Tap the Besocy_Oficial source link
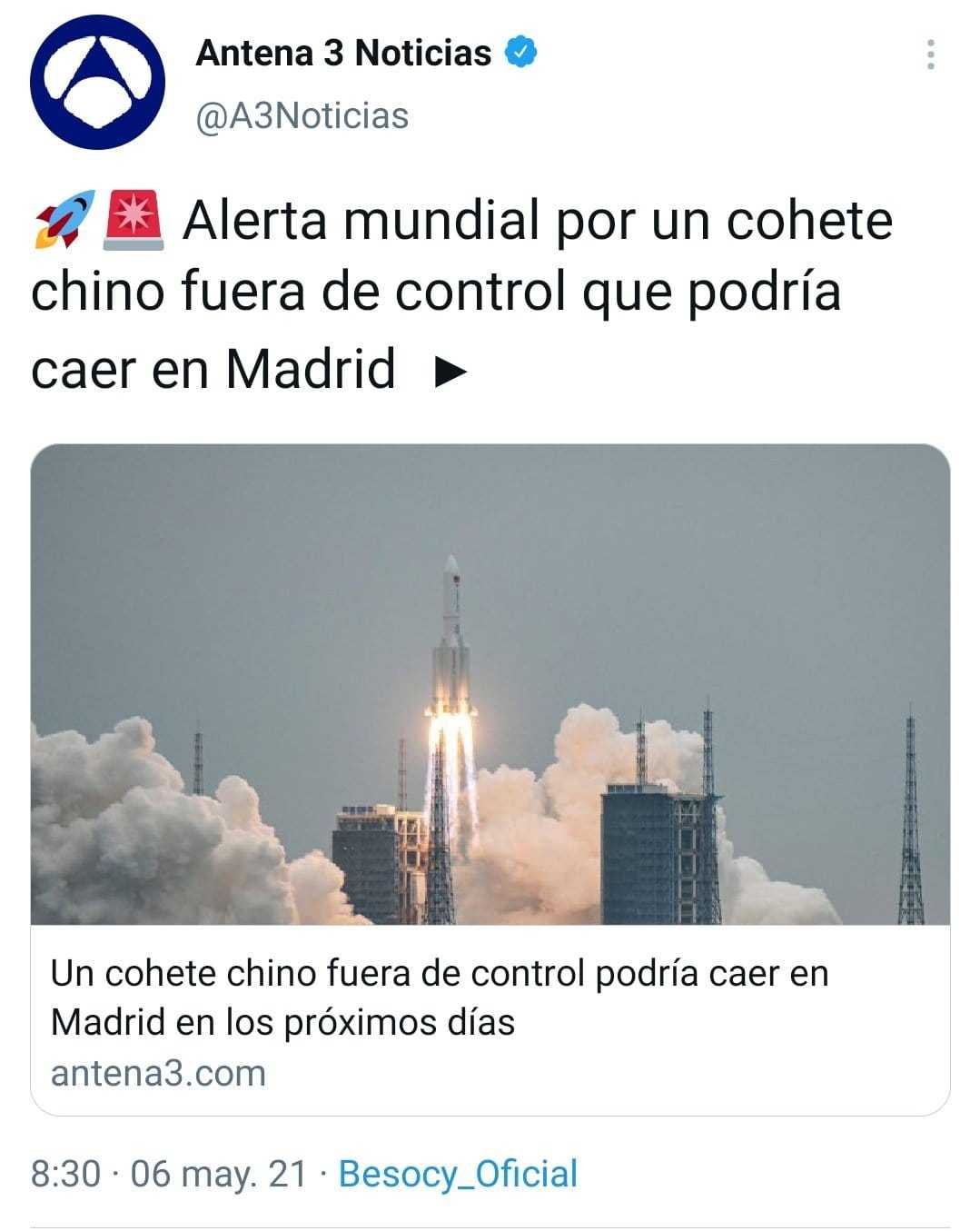Screen dimensions: 980x1231 [x=458, y=1174]
